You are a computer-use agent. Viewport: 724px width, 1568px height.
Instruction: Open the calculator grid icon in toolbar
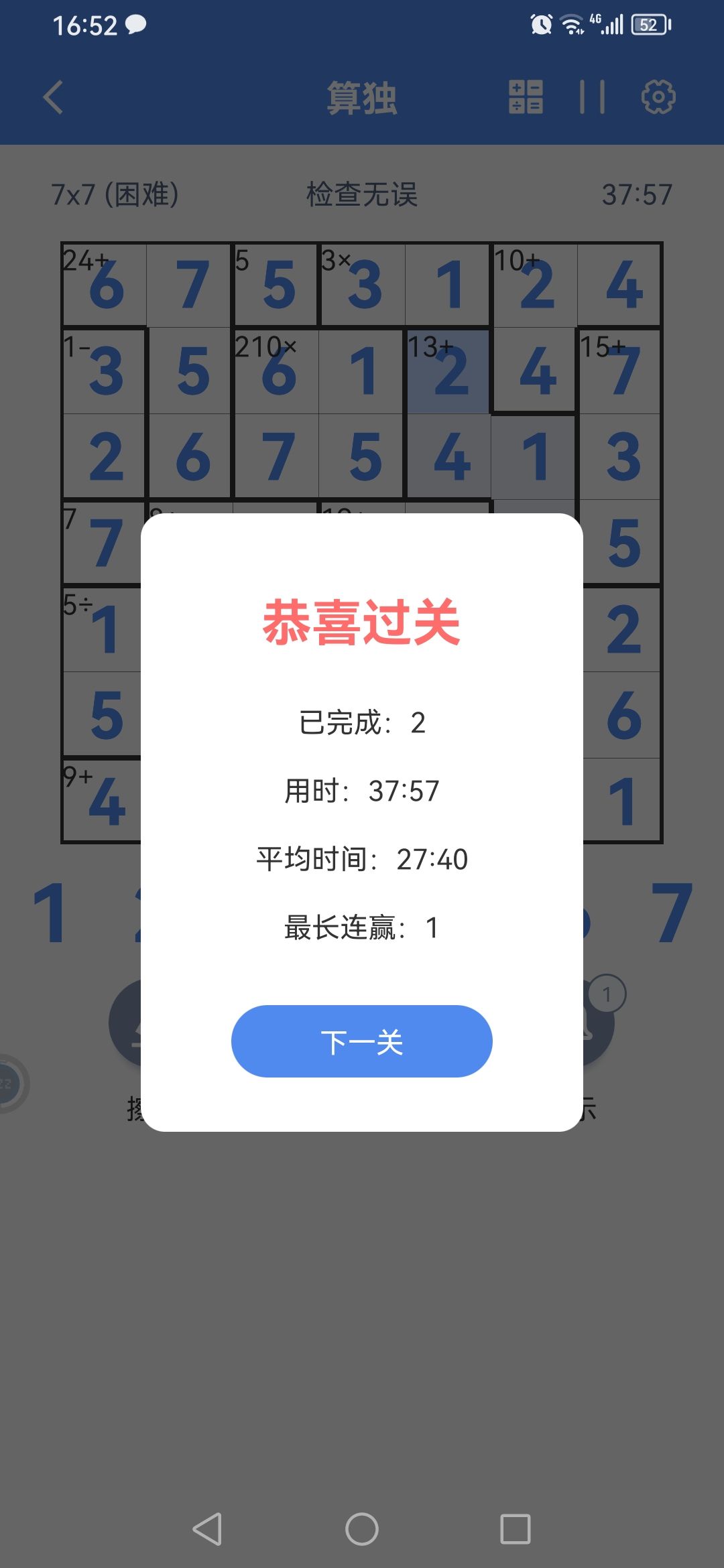526,97
